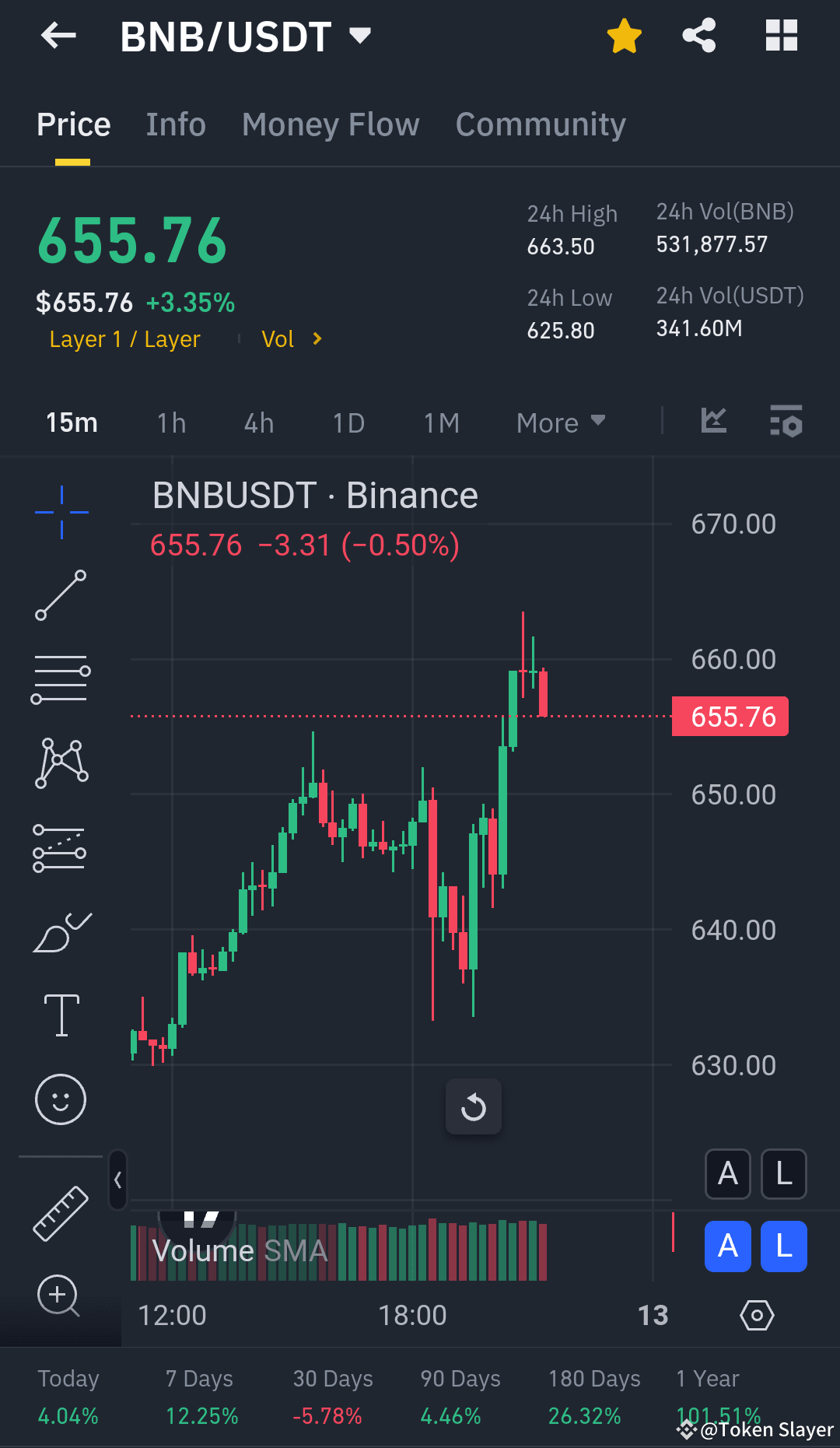This screenshot has height=1448, width=840.
Task: Expand the More timeframes dropdown
Action: tap(560, 422)
